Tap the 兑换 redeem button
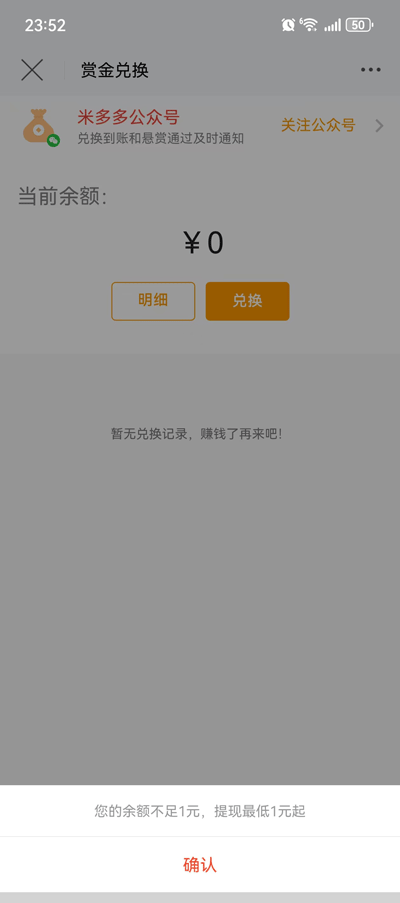 click(x=247, y=301)
